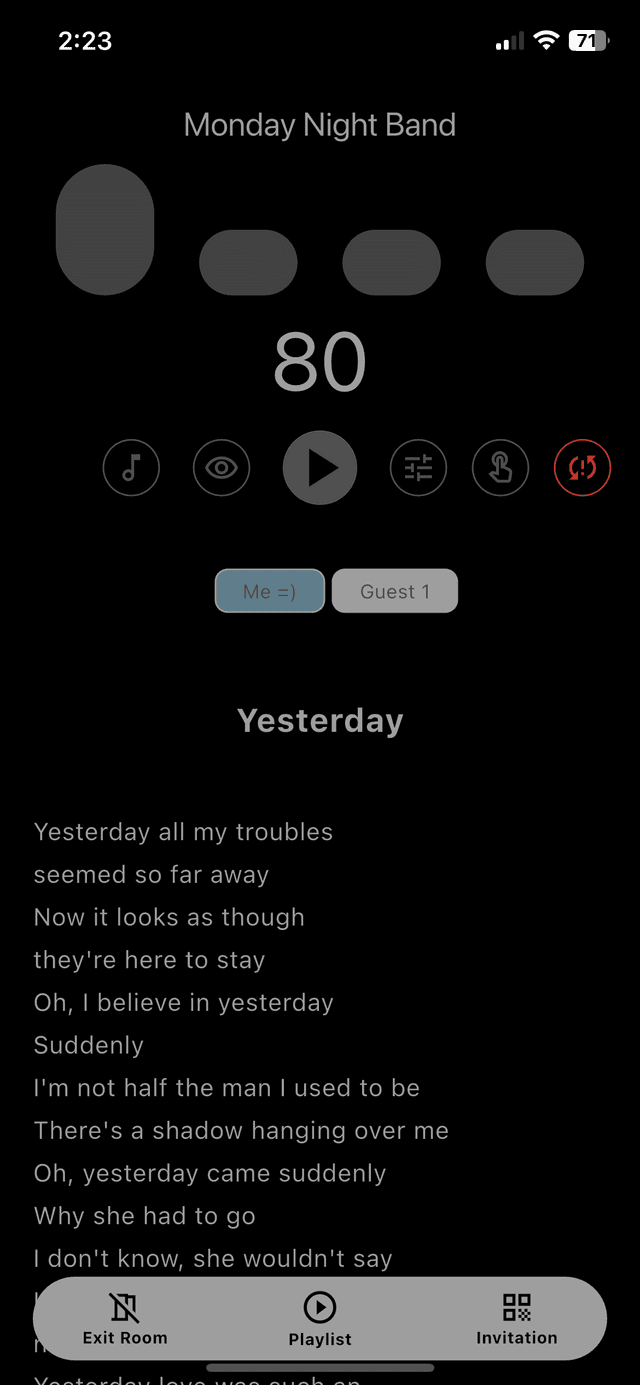Toggle the eye visibility icon

[221, 467]
